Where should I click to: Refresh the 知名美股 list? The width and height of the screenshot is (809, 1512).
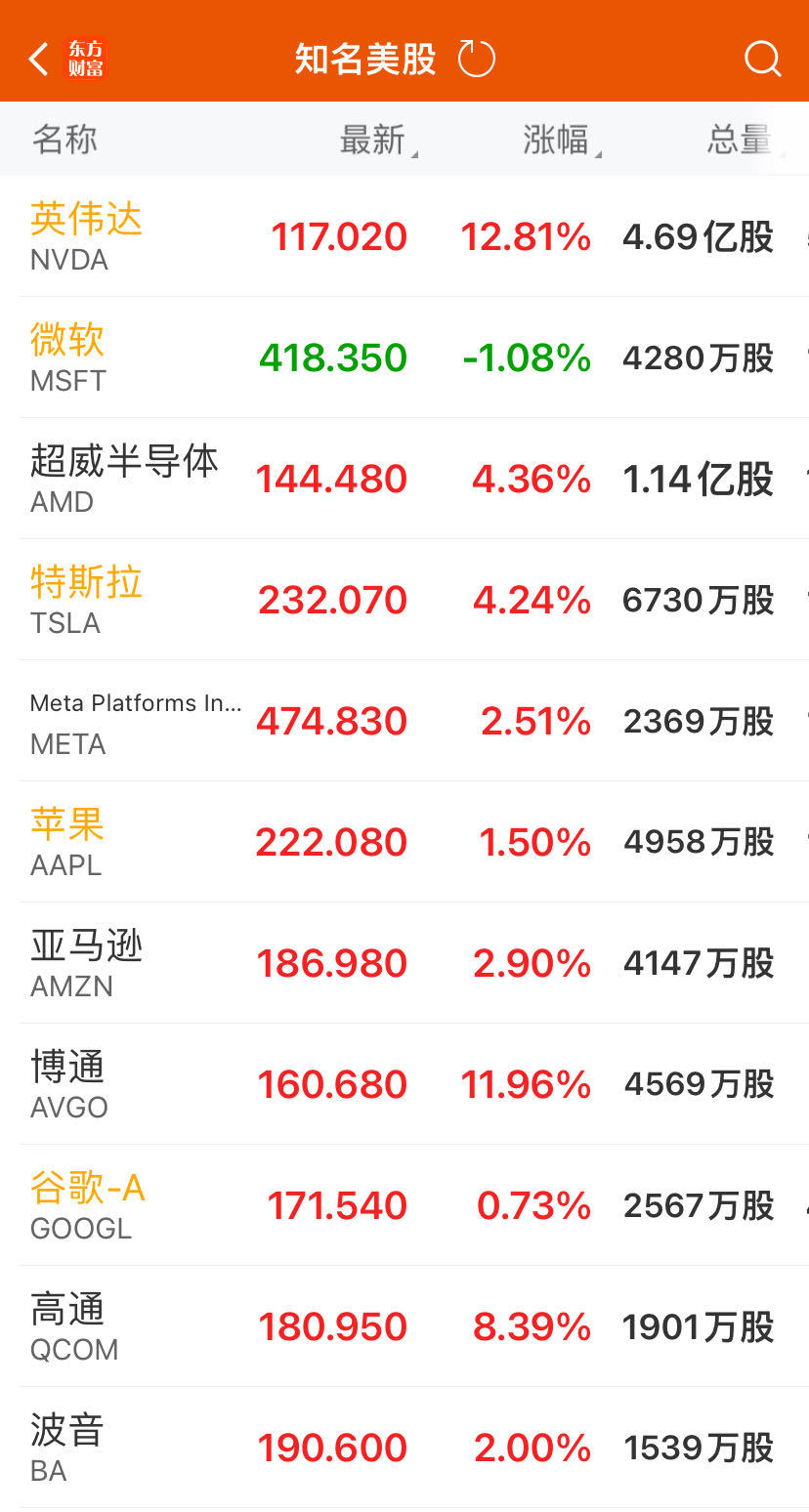click(477, 59)
